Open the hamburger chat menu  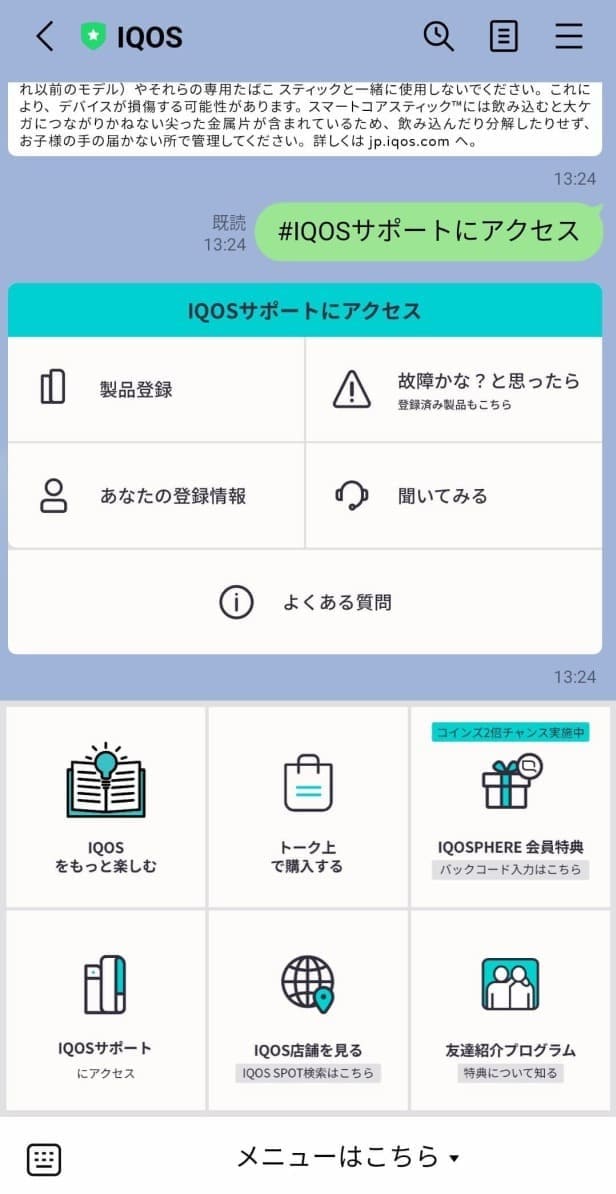pos(569,37)
